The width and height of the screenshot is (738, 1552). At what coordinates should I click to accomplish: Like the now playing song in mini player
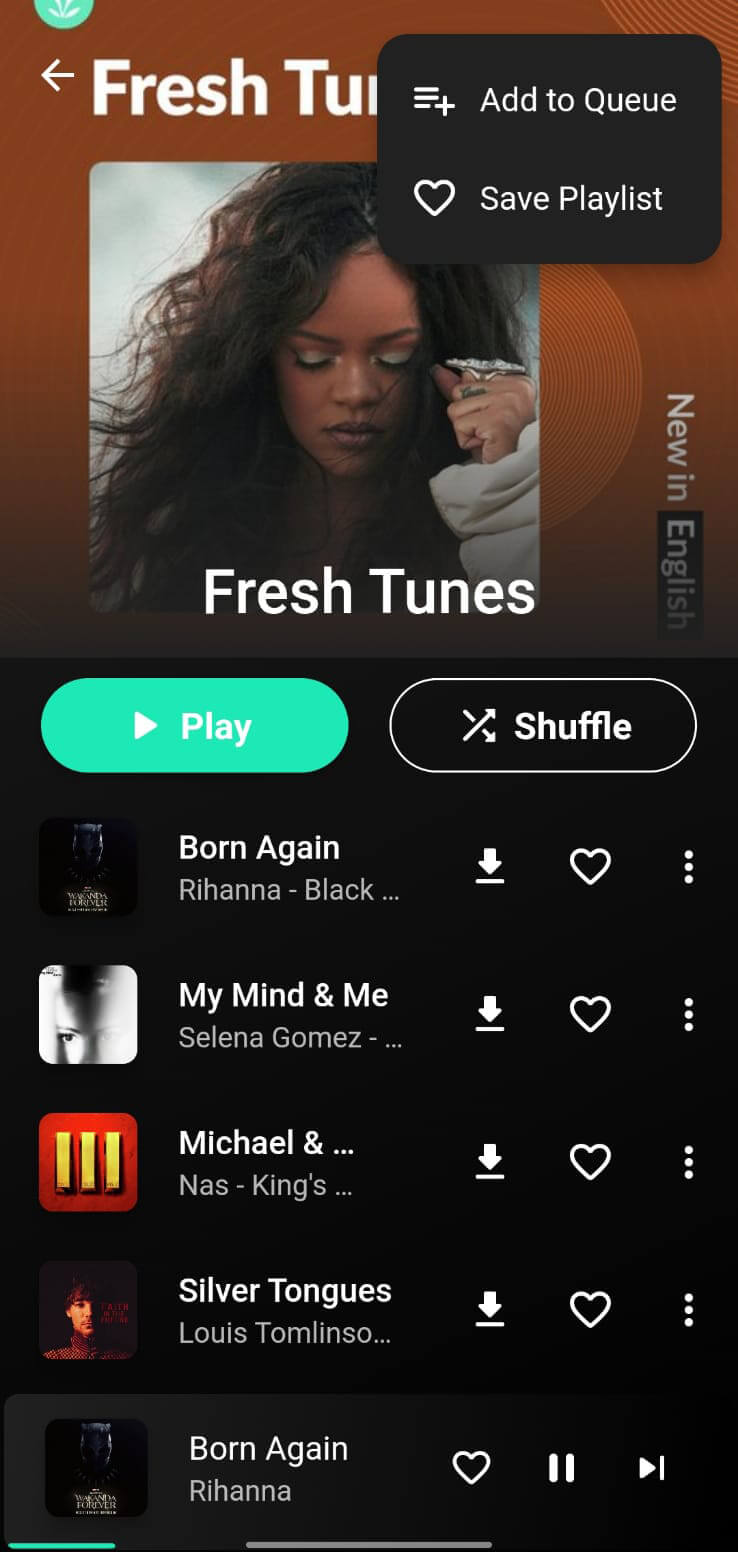(x=471, y=1467)
